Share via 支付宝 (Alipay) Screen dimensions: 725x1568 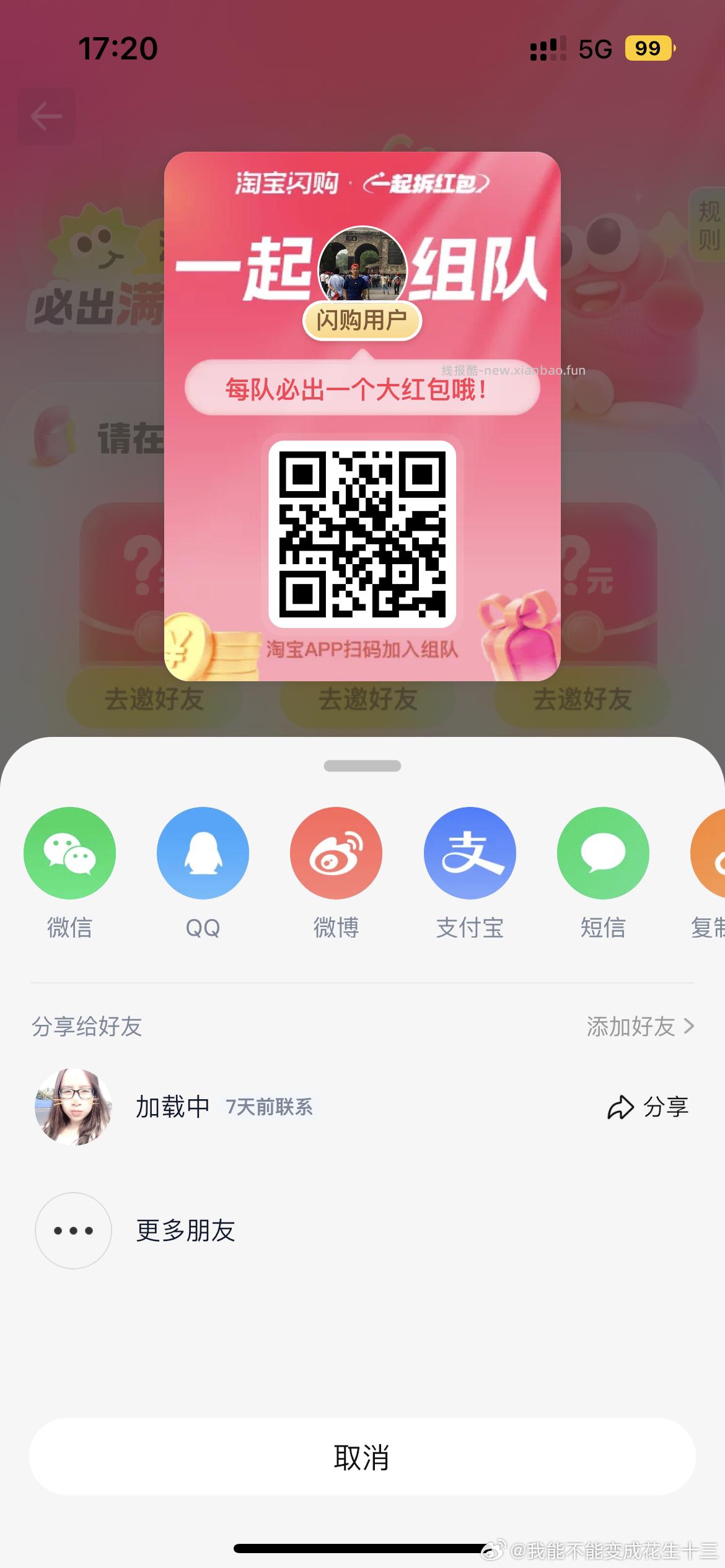pos(470,853)
